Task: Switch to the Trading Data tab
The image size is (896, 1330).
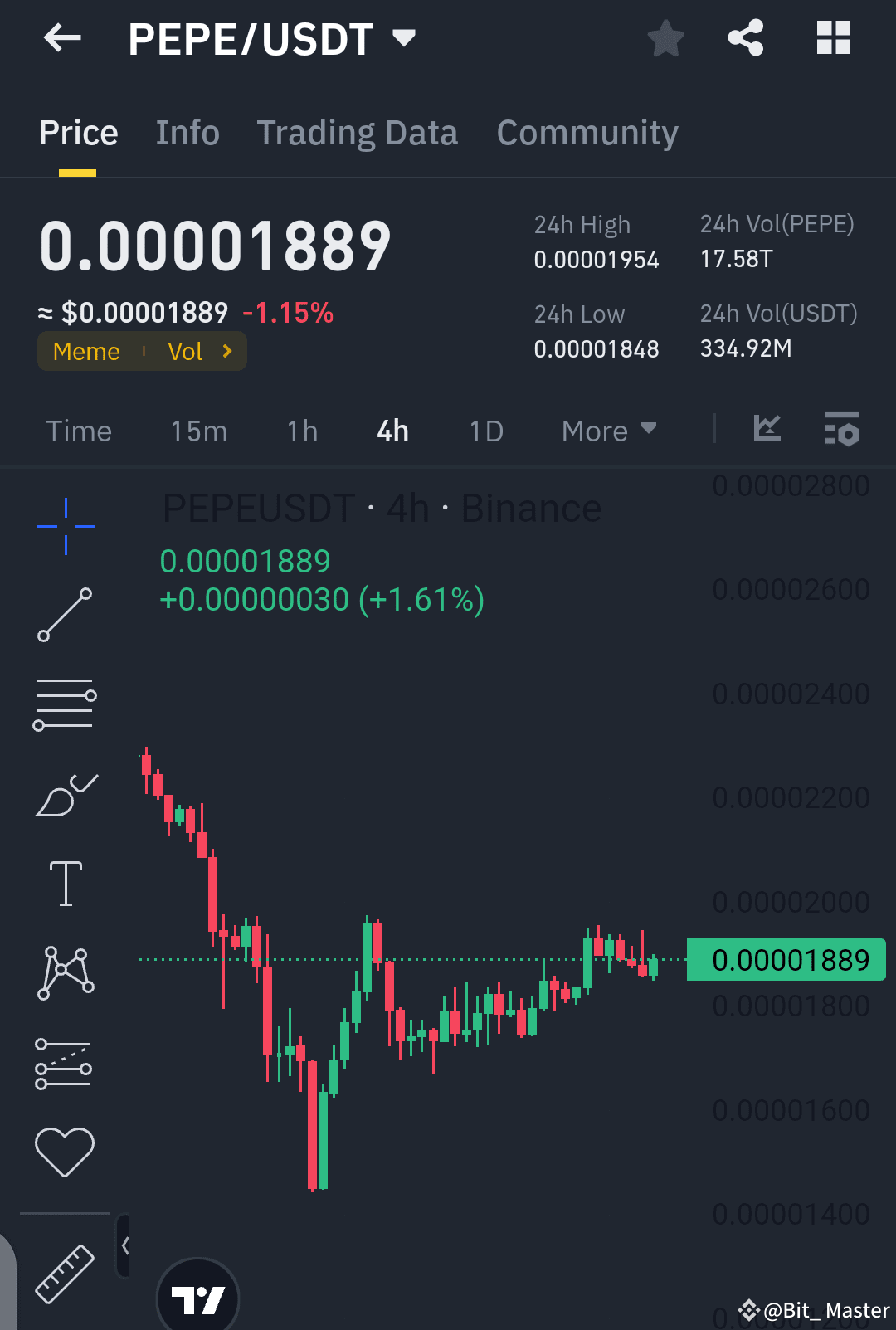Action: pos(358,132)
